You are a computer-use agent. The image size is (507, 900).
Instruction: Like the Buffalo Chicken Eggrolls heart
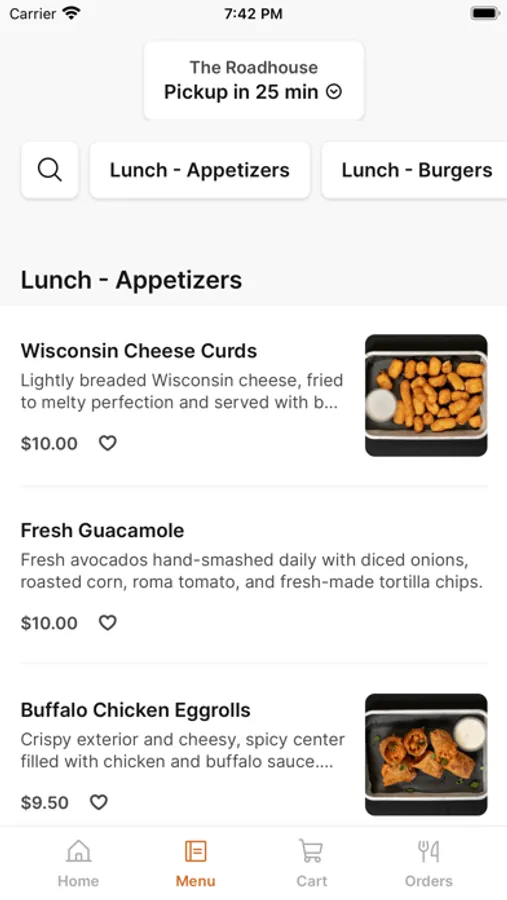coord(99,802)
